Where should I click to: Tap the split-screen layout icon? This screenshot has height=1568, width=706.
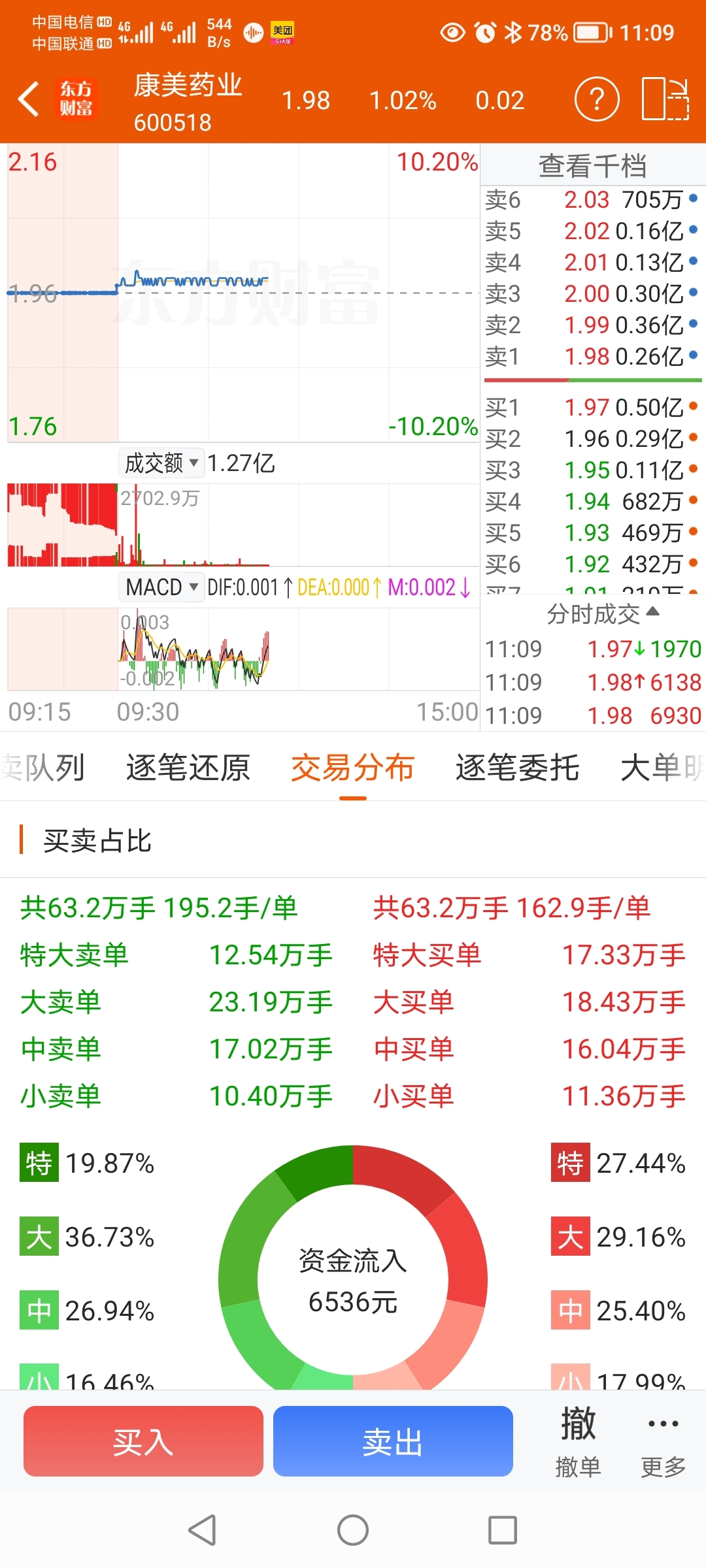665,99
